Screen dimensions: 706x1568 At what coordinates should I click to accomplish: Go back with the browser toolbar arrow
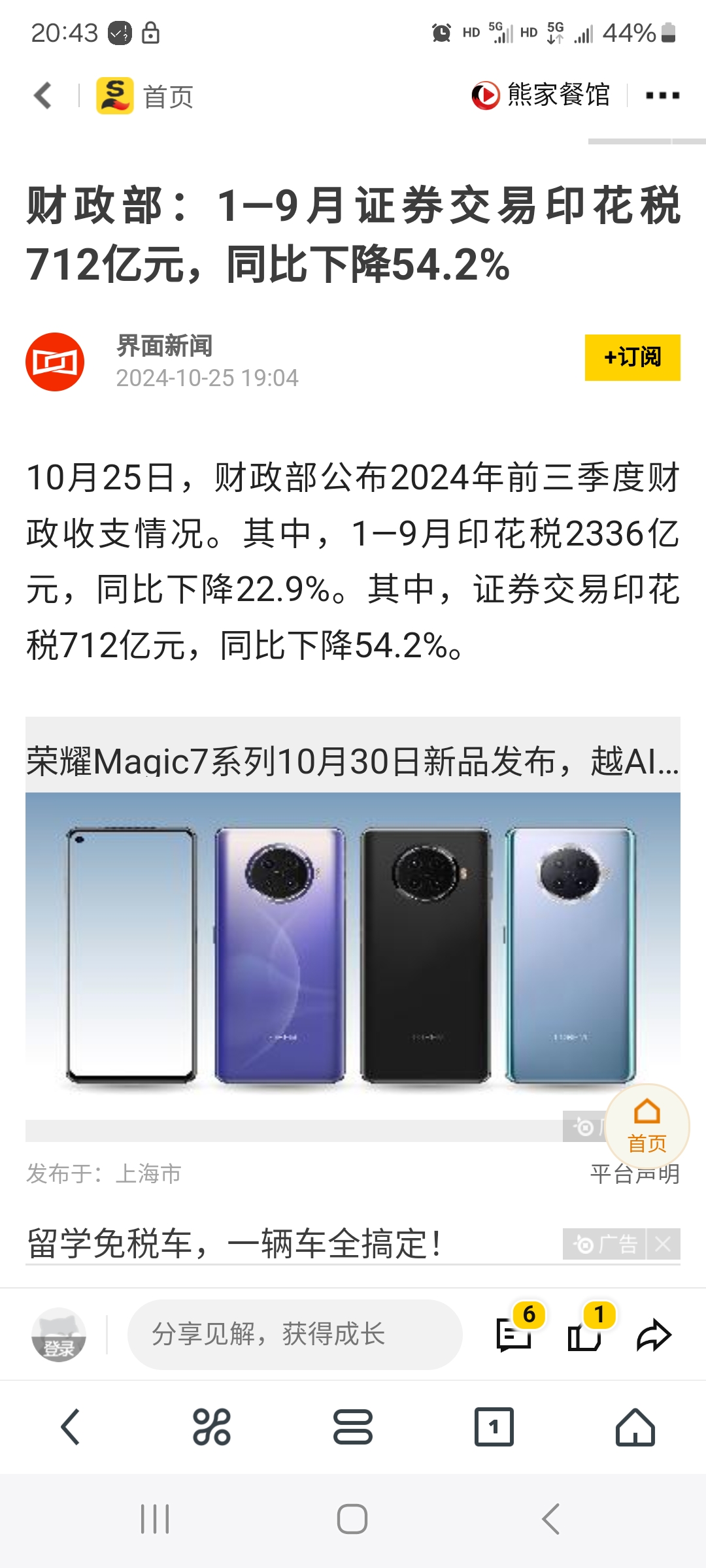tap(71, 1427)
